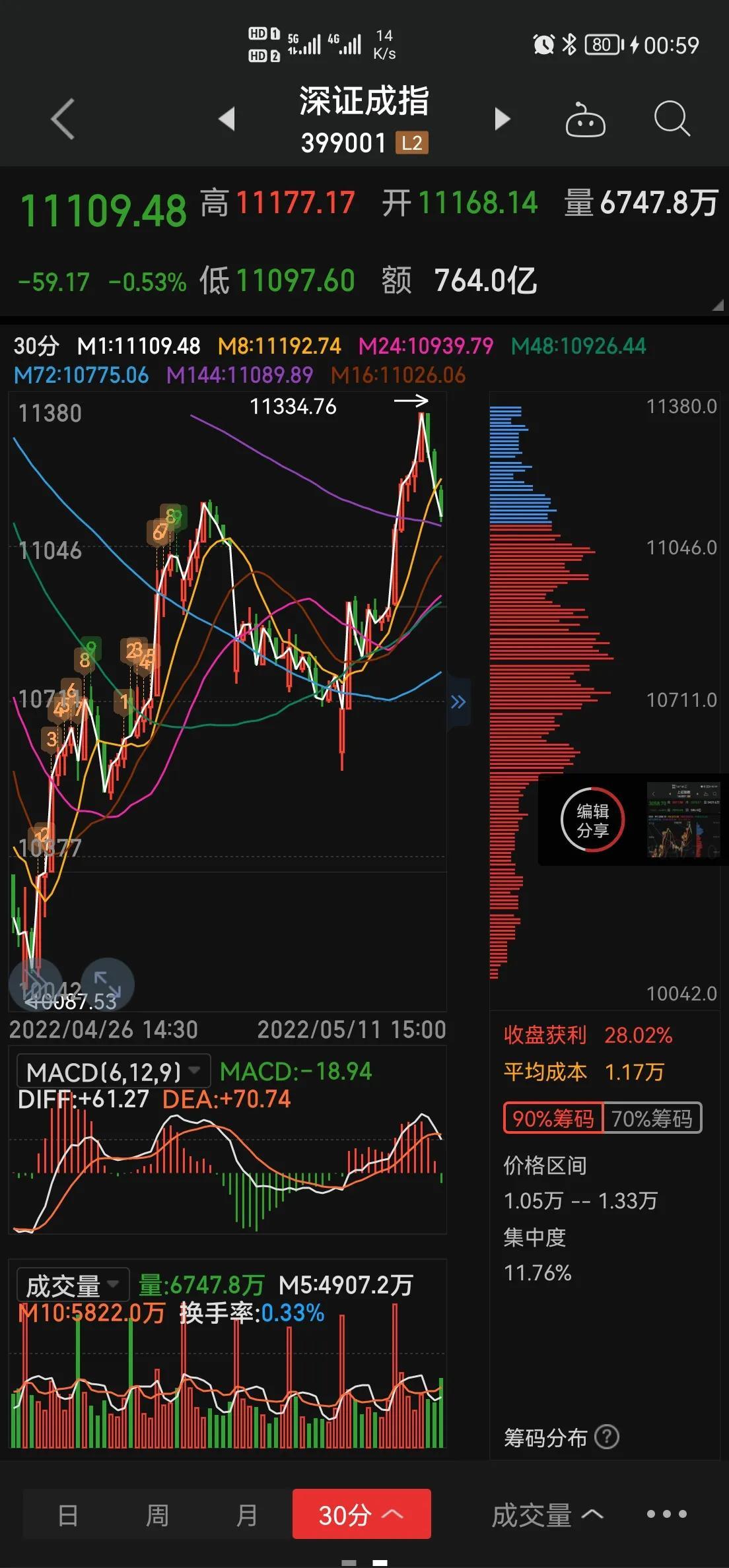Open the screenshot preview thumbnail
The width and height of the screenshot is (729, 1568).
click(x=683, y=820)
